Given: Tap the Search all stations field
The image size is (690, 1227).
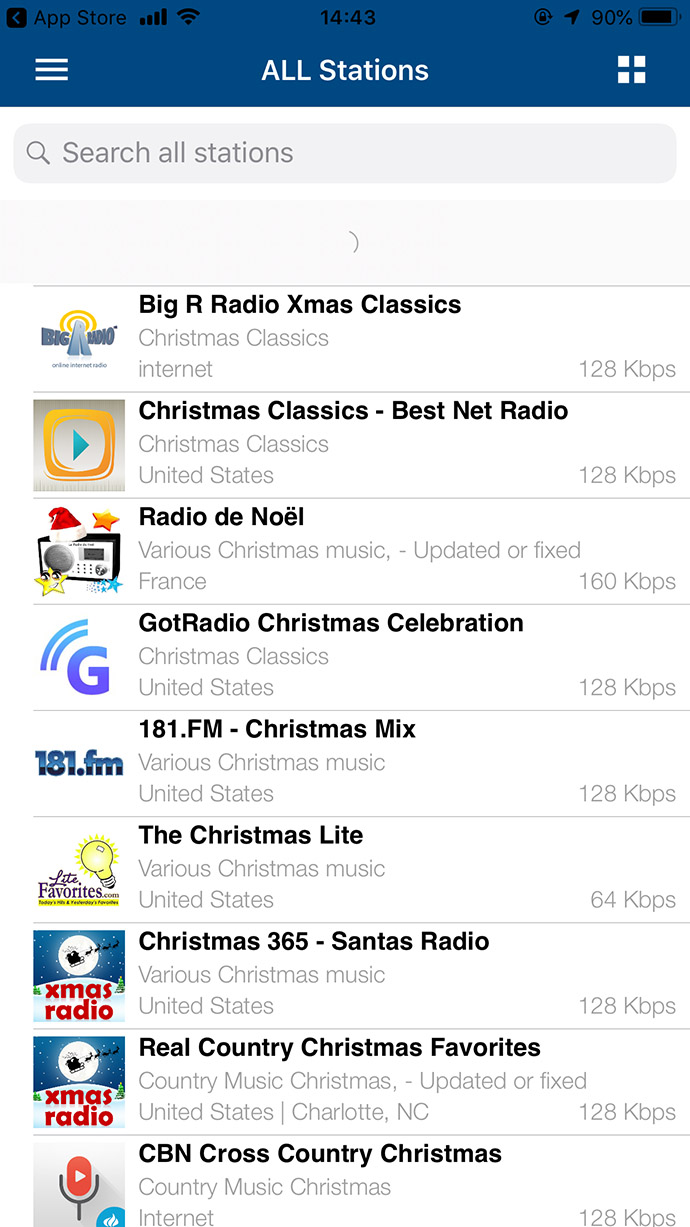Looking at the screenshot, I should pyautogui.click(x=345, y=153).
